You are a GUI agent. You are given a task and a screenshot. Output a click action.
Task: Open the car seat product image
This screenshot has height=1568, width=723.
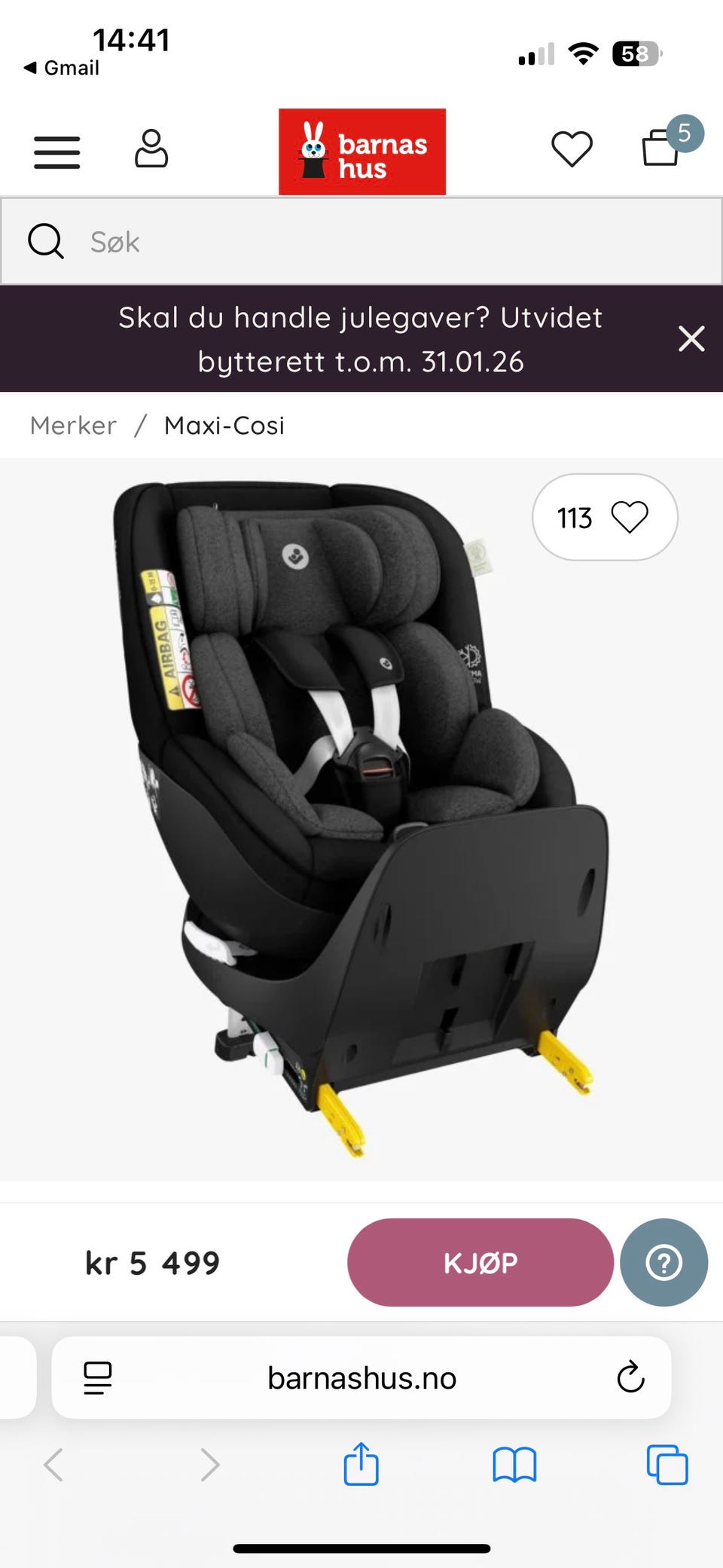point(361,819)
